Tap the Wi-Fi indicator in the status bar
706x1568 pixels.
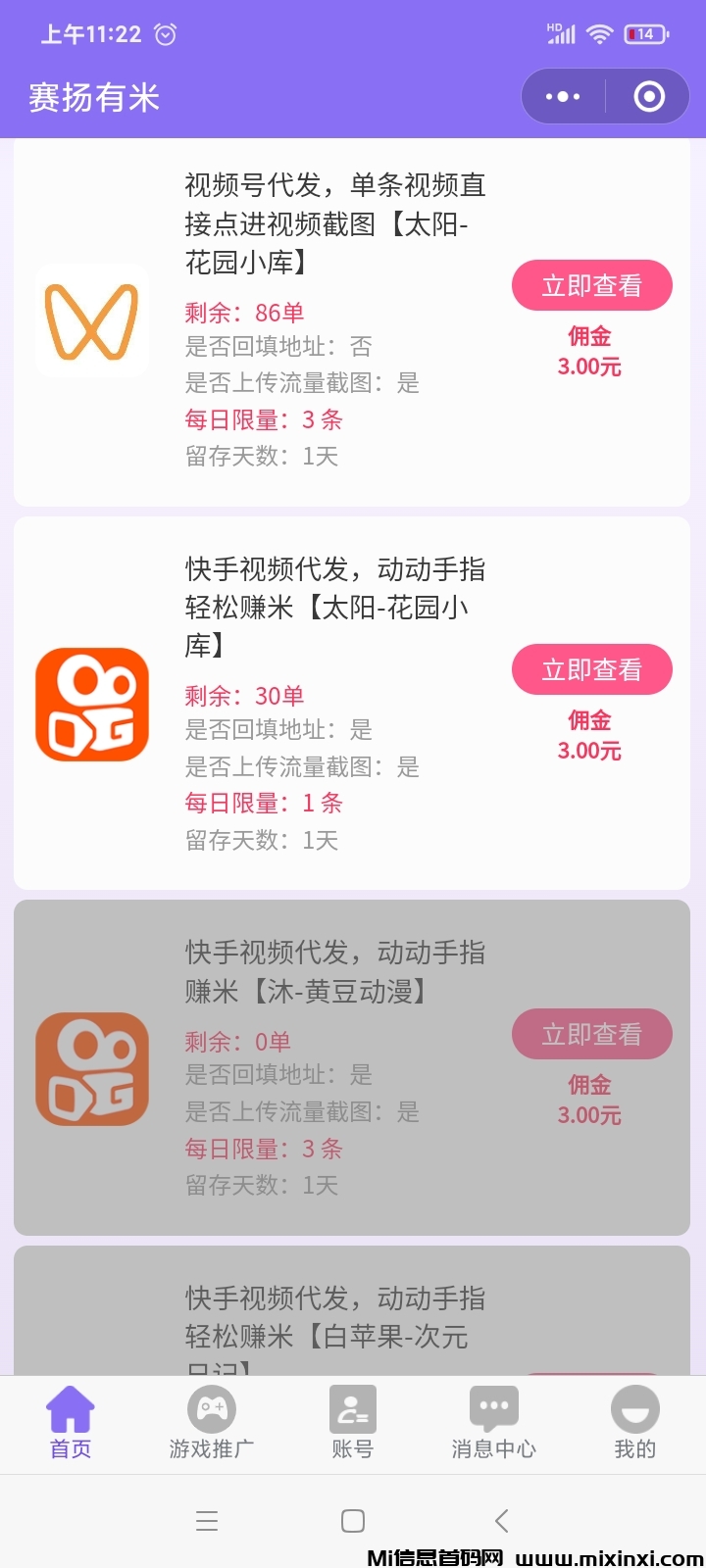point(601,32)
